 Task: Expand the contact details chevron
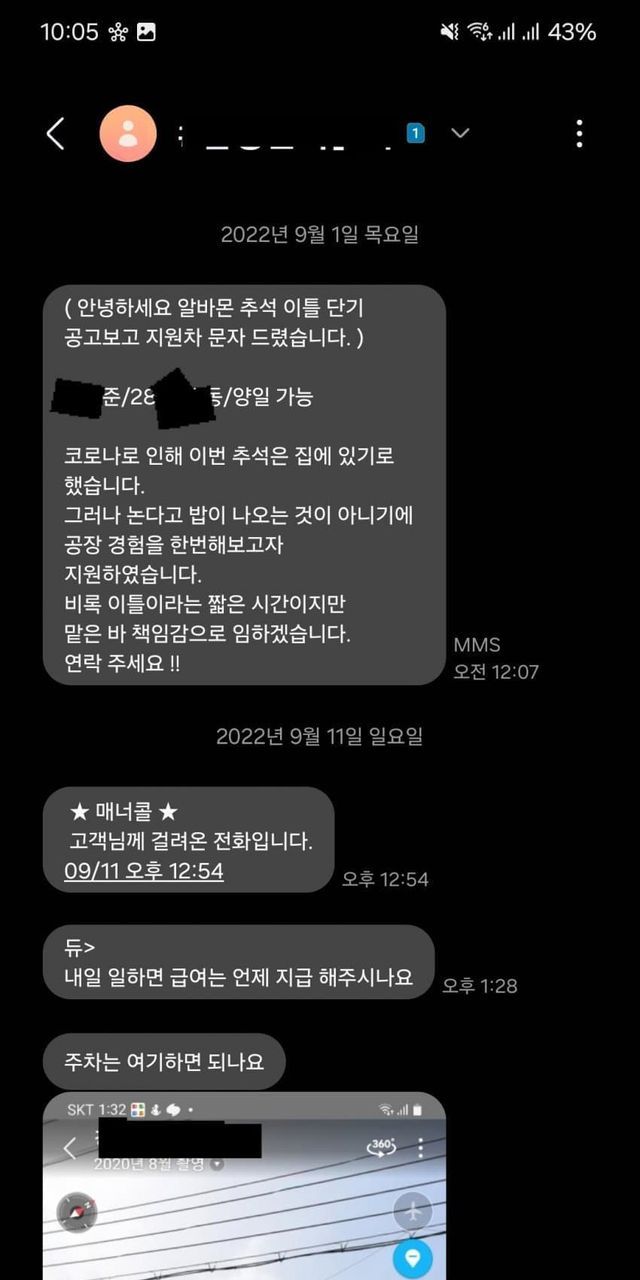coord(460,133)
